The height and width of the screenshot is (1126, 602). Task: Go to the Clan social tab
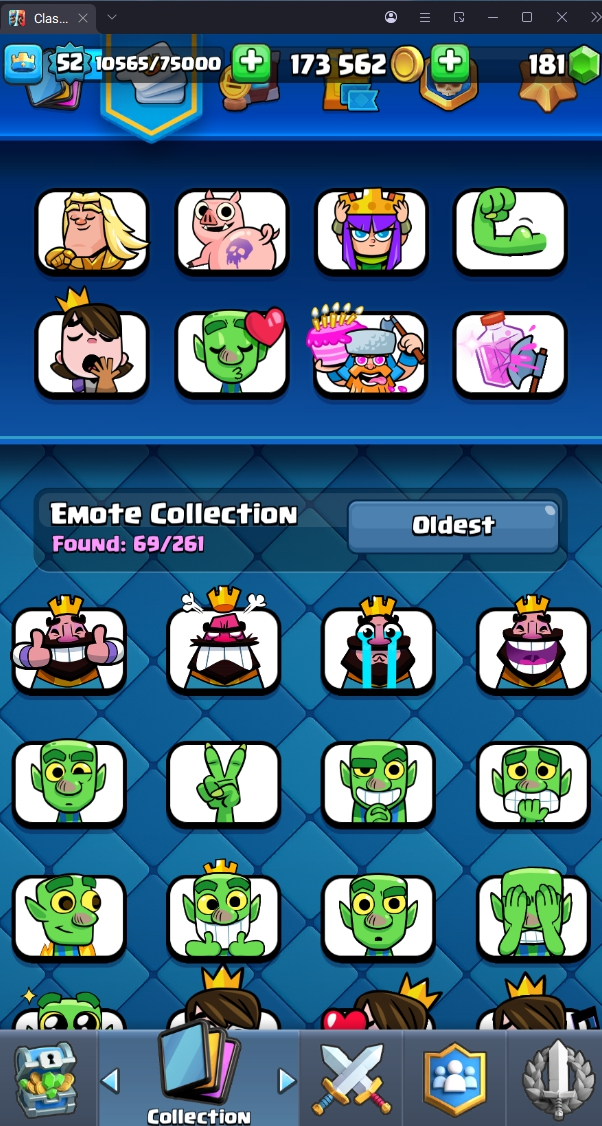(x=455, y=1079)
